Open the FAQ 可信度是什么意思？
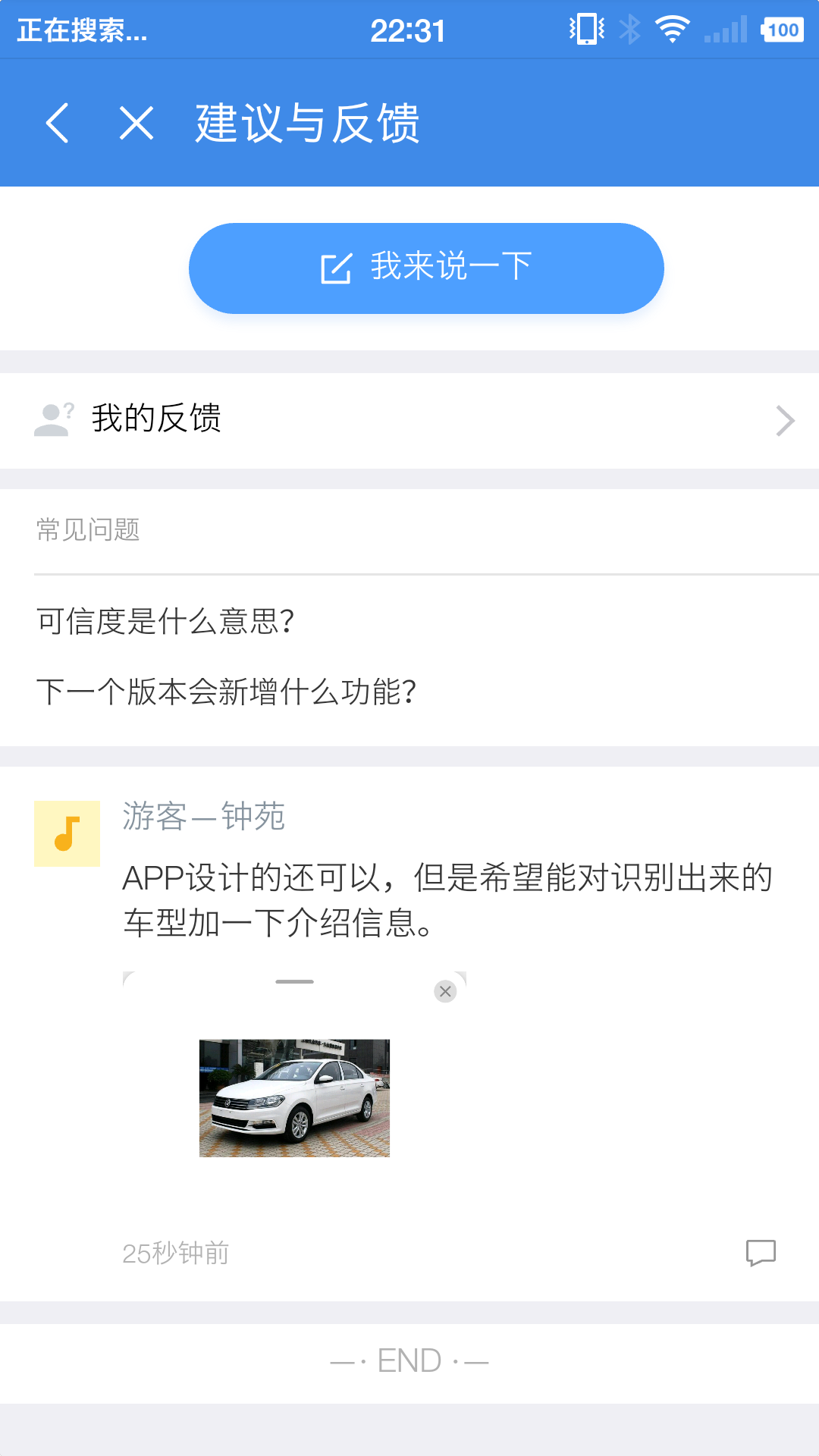 coord(168,620)
